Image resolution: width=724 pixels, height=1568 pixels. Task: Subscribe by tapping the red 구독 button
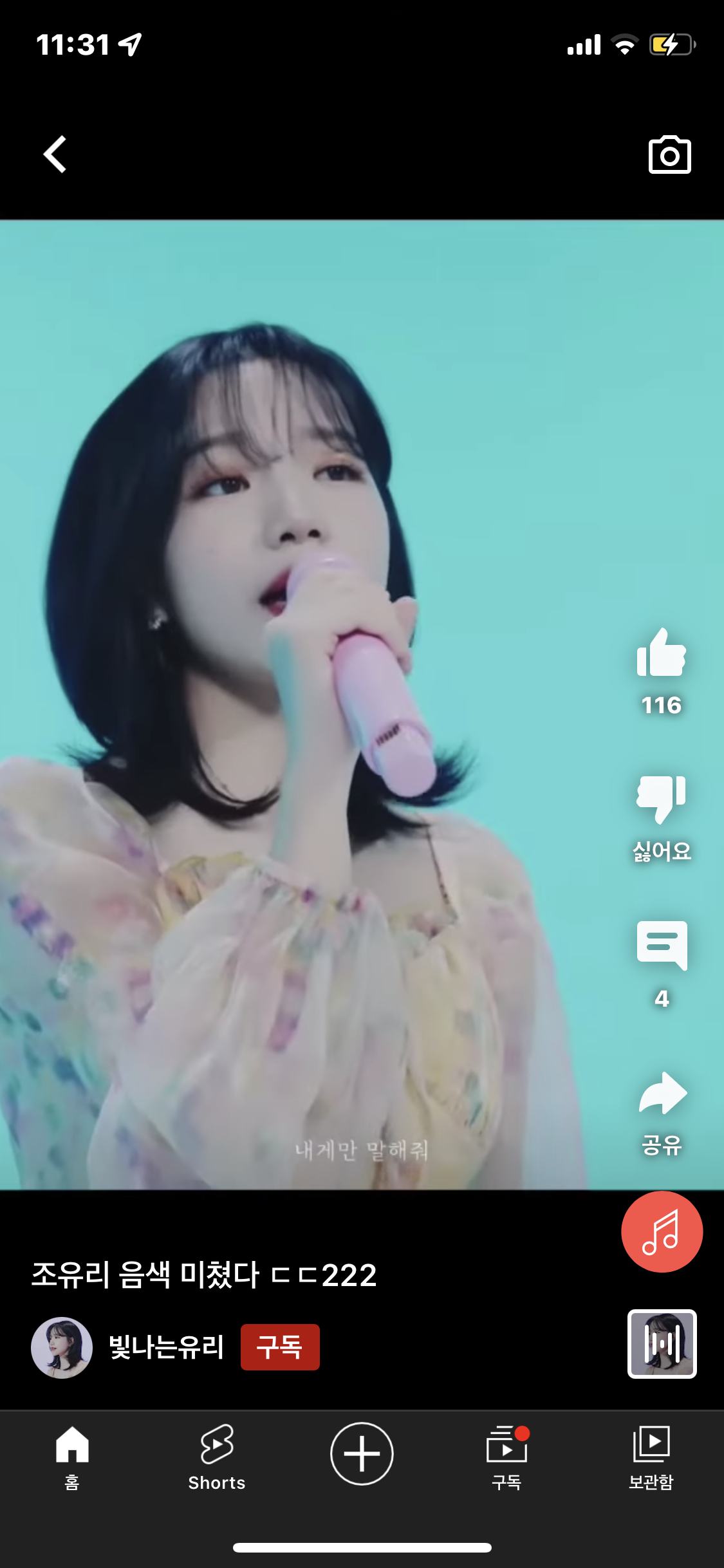[280, 1348]
